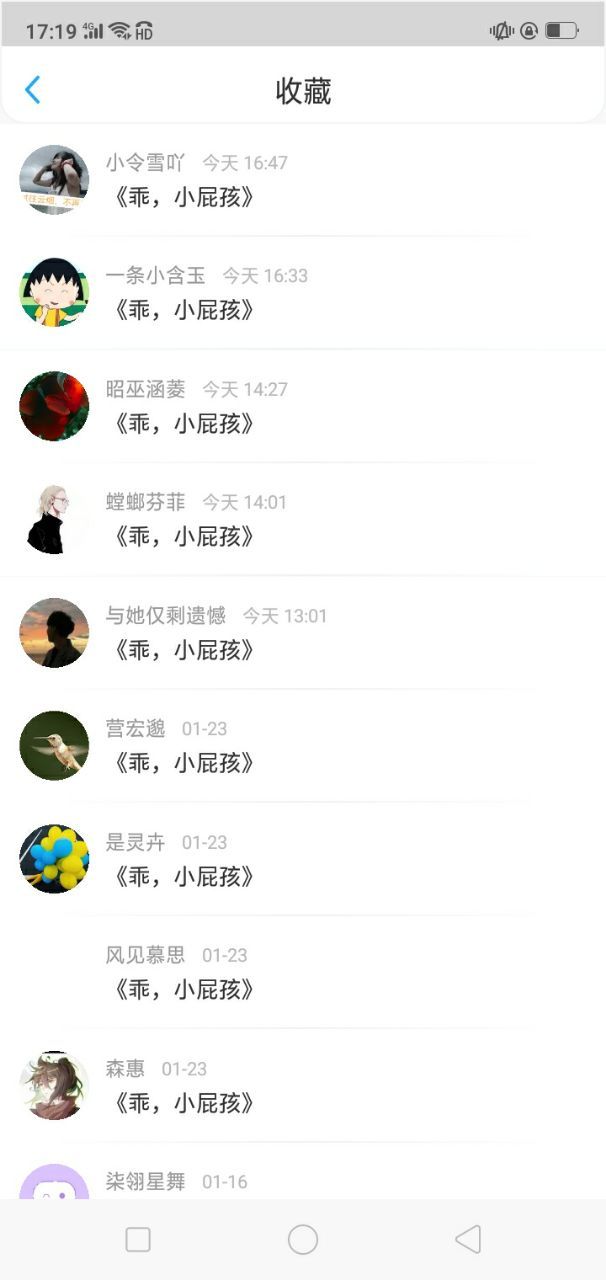Open the collected item from 小令雪吖
This screenshot has width=606, height=1280.
coord(300,180)
